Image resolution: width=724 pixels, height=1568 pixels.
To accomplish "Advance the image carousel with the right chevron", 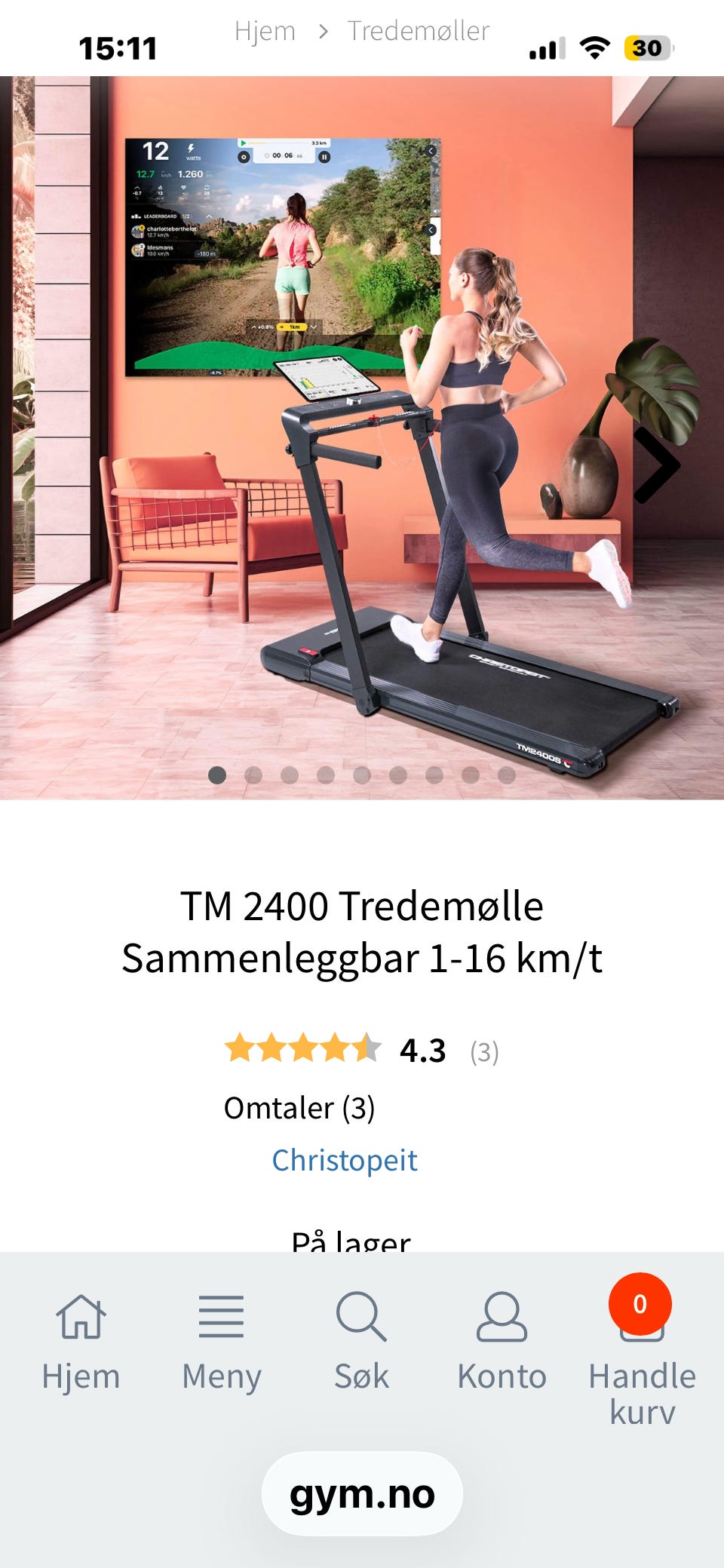I will 655,465.
